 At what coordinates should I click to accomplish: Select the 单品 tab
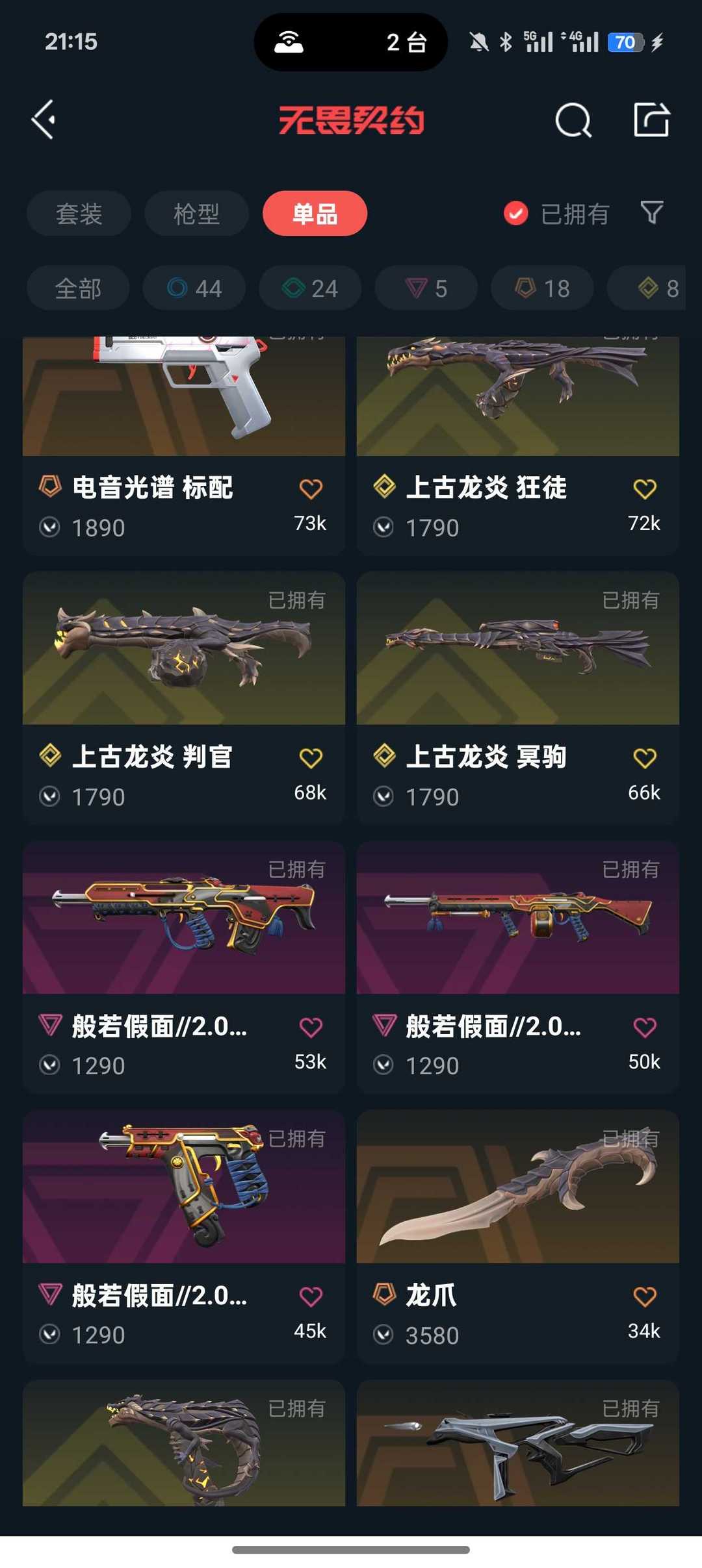coord(315,214)
